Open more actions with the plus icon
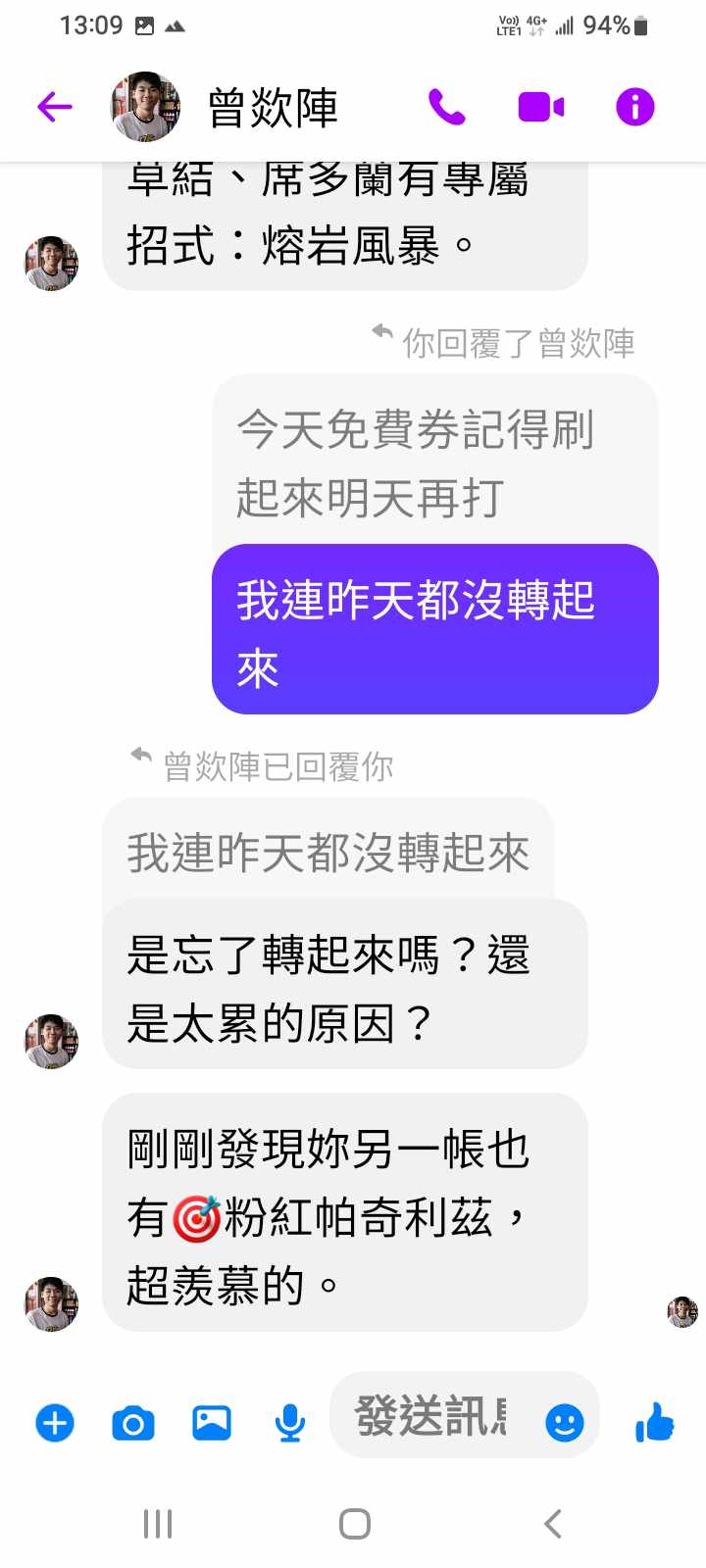This screenshot has width=706, height=1568. click(x=55, y=1422)
